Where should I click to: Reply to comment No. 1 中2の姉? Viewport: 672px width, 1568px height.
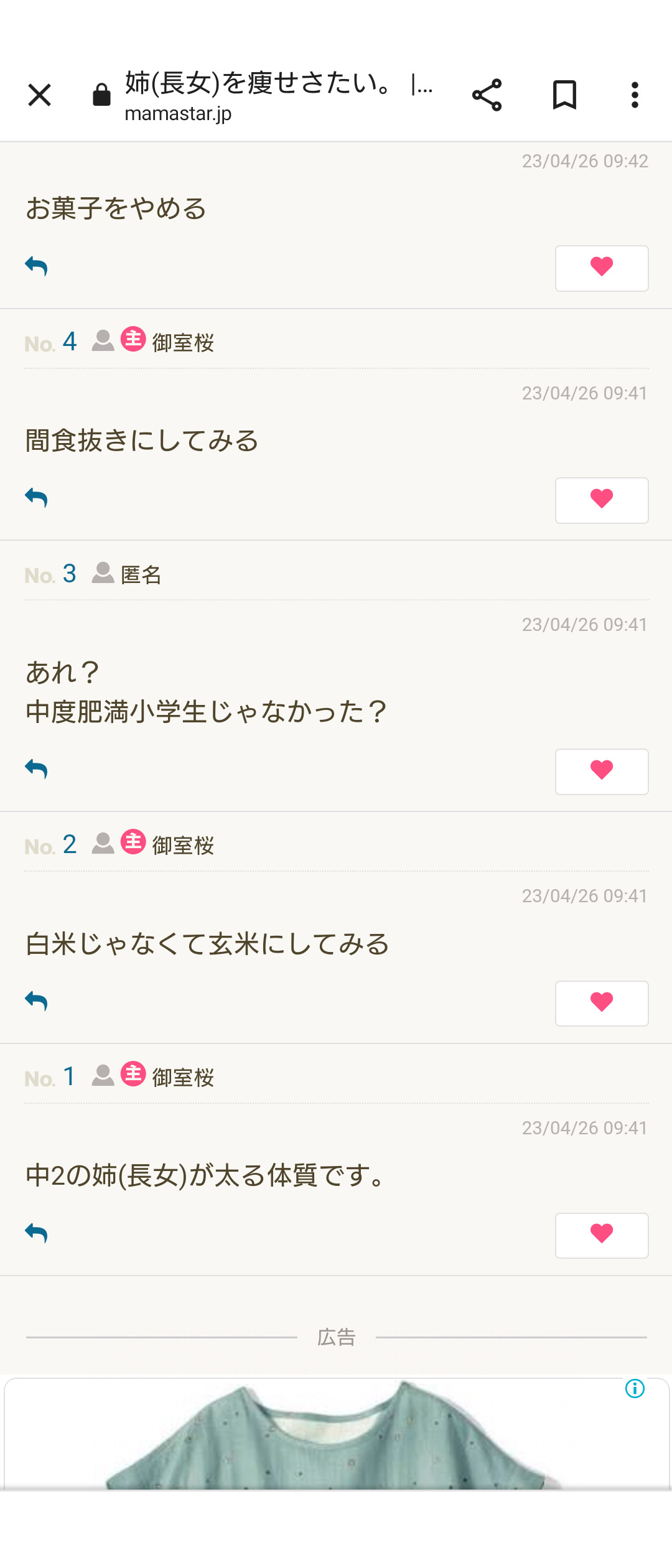(37, 1233)
